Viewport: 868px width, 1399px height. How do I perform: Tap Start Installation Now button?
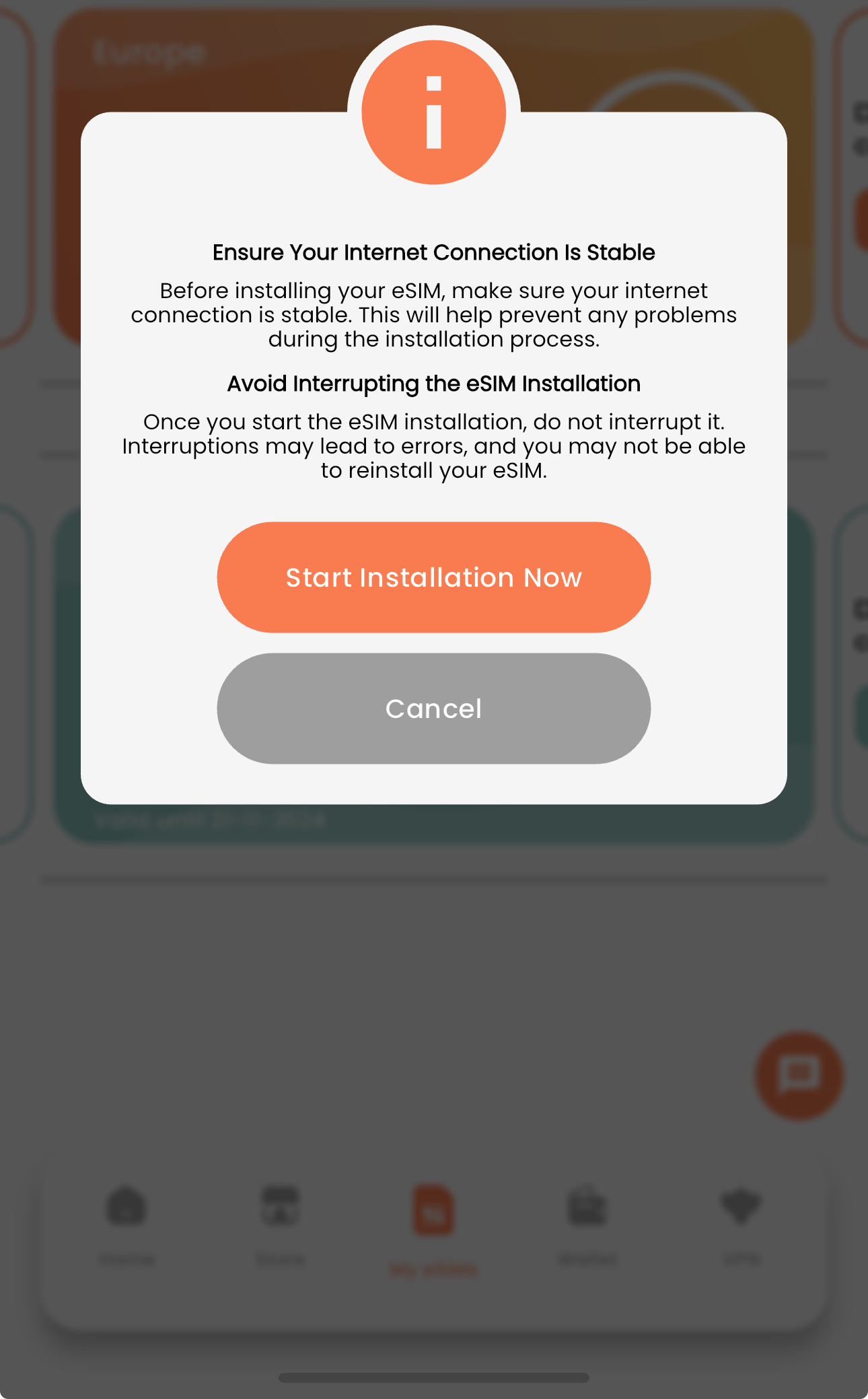(x=433, y=577)
